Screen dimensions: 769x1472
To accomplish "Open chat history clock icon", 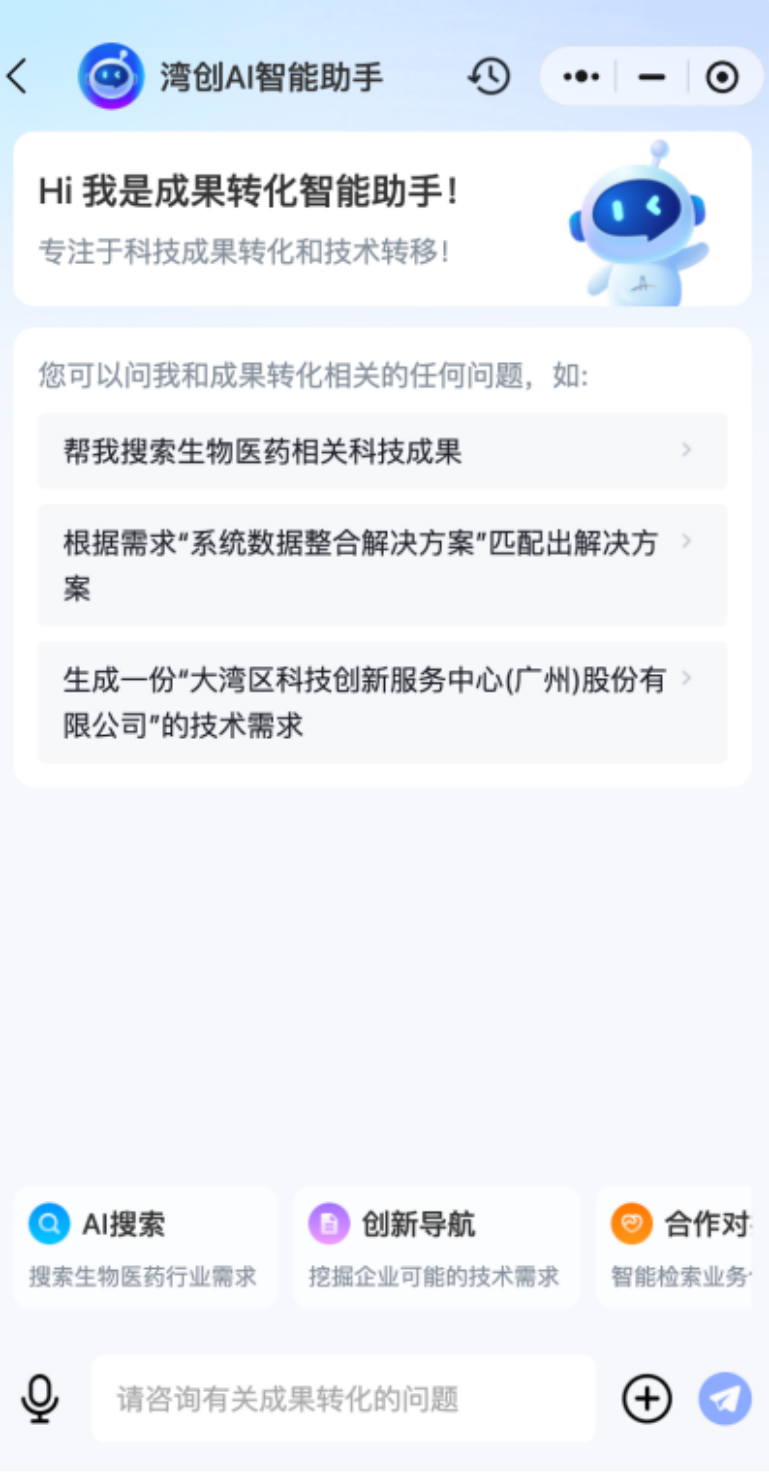I will (x=489, y=76).
